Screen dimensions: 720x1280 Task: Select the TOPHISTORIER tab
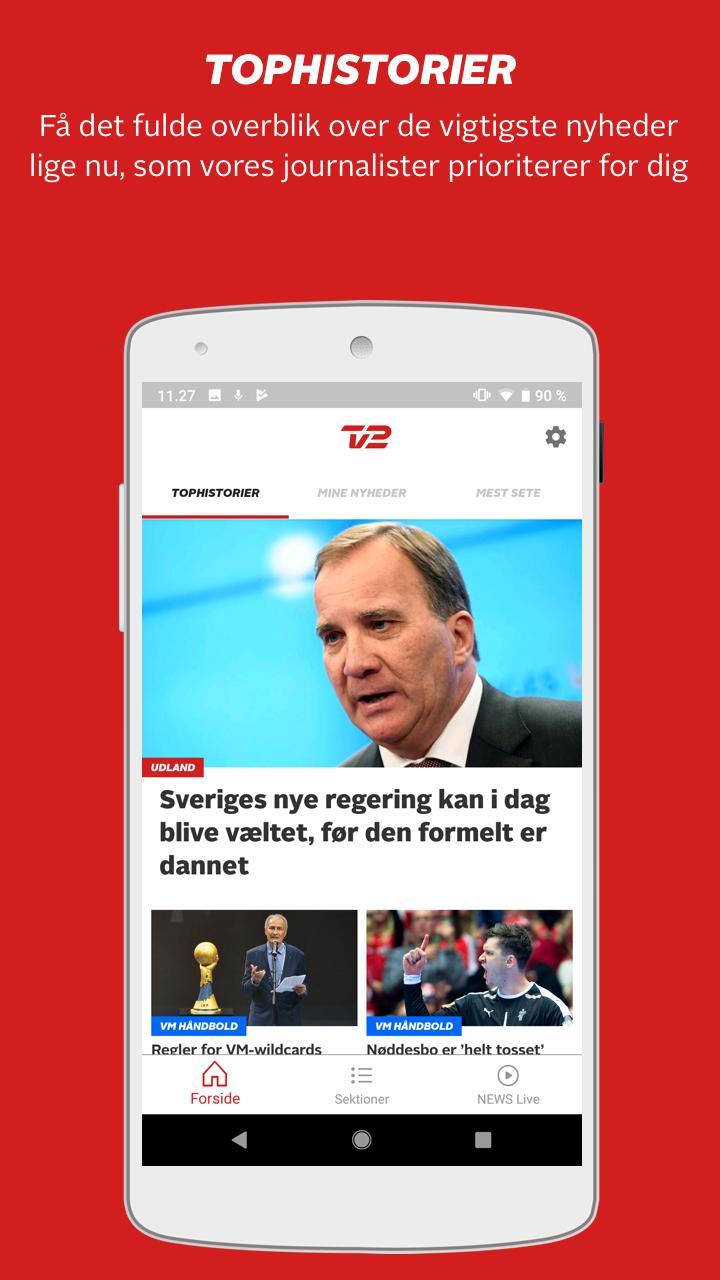tap(215, 492)
